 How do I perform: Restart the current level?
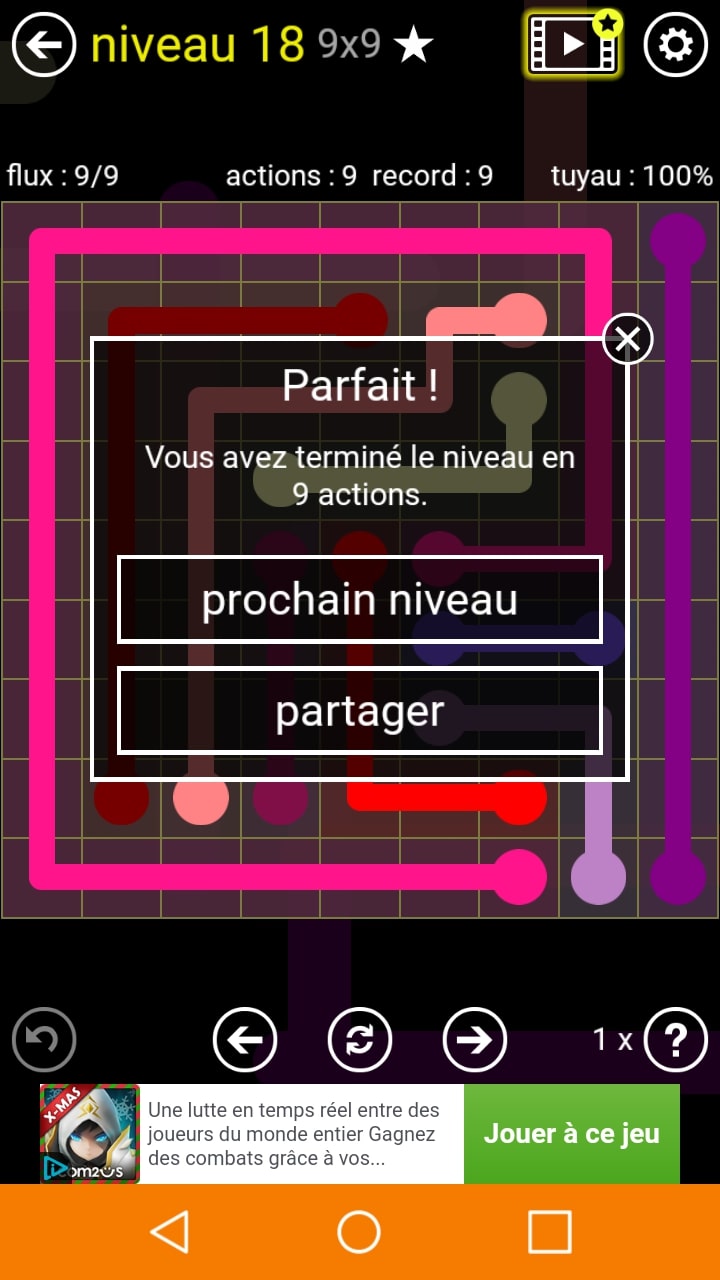coord(360,1040)
